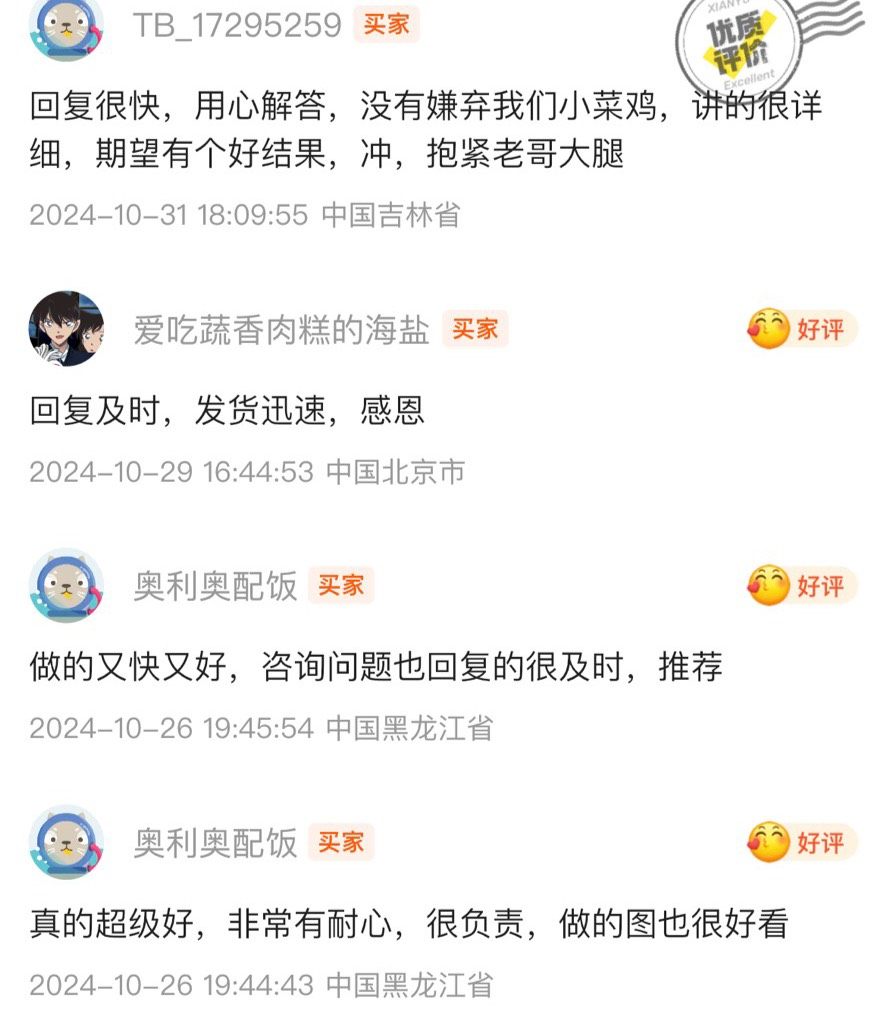Tap 奥利奥配饭's avatar on the 真的超级好 review
Screen dimensions: 887x1016
click(66, 843)
